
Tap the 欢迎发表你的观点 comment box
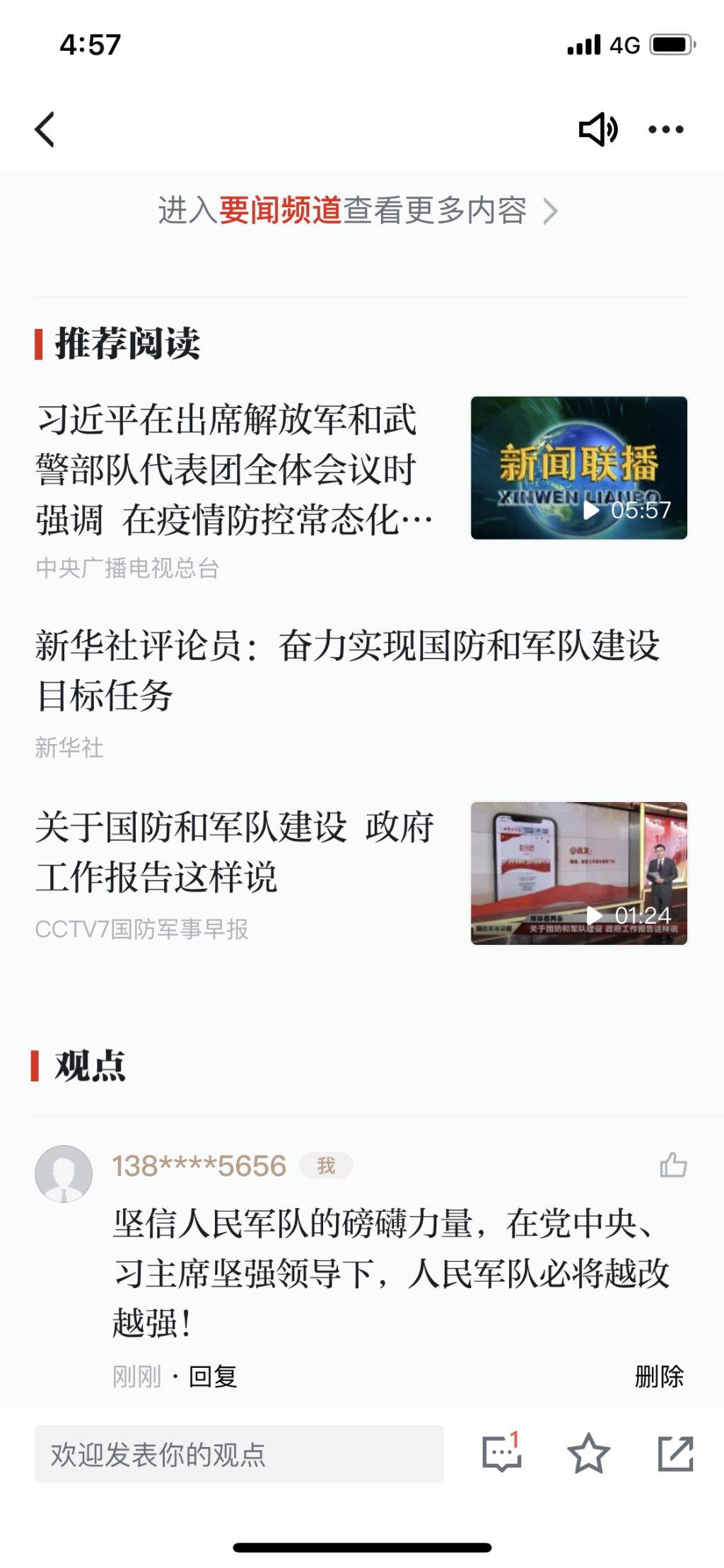[239, 1454]
